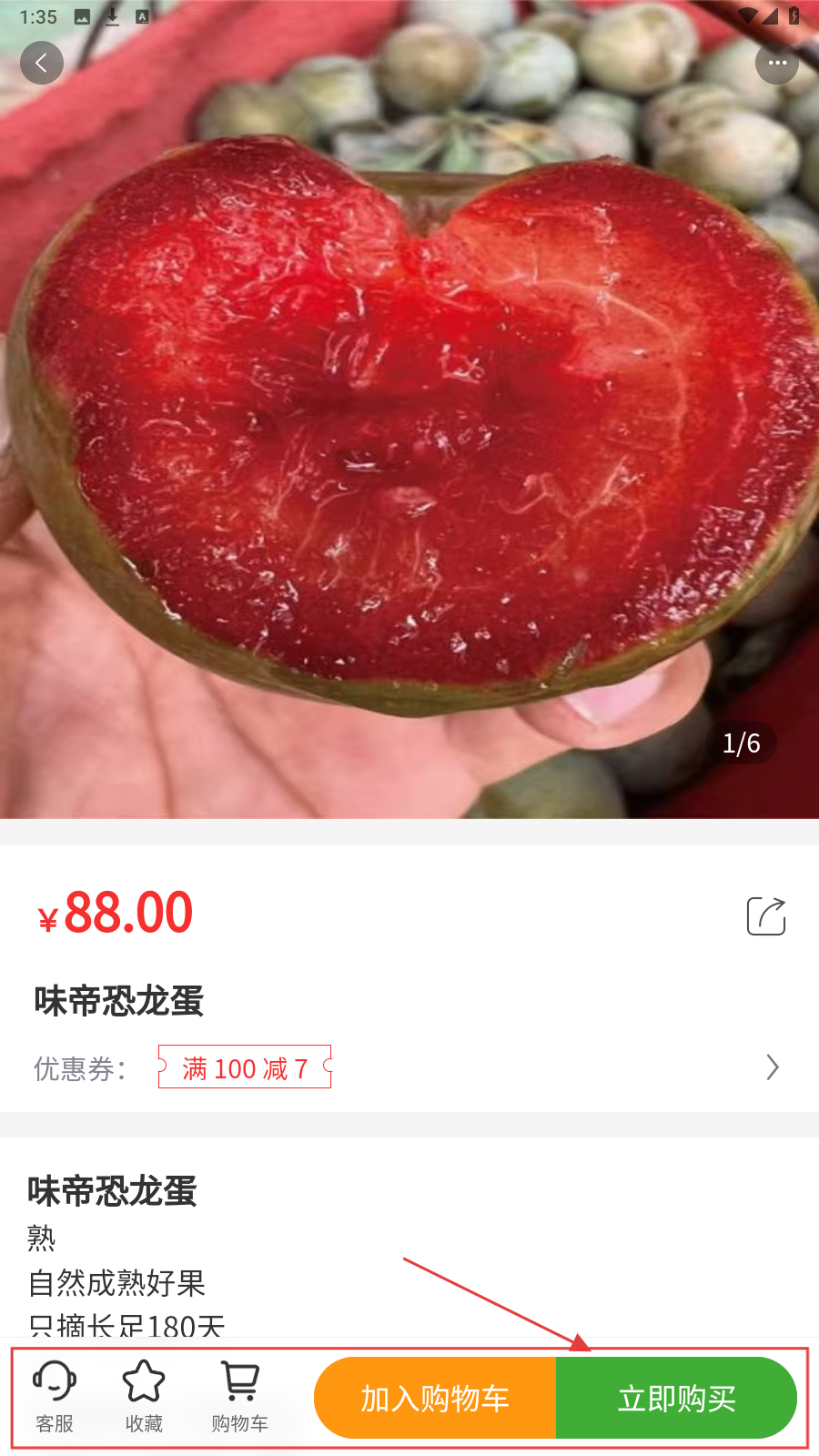Contact 客服 customer service

click(55, 1397)
